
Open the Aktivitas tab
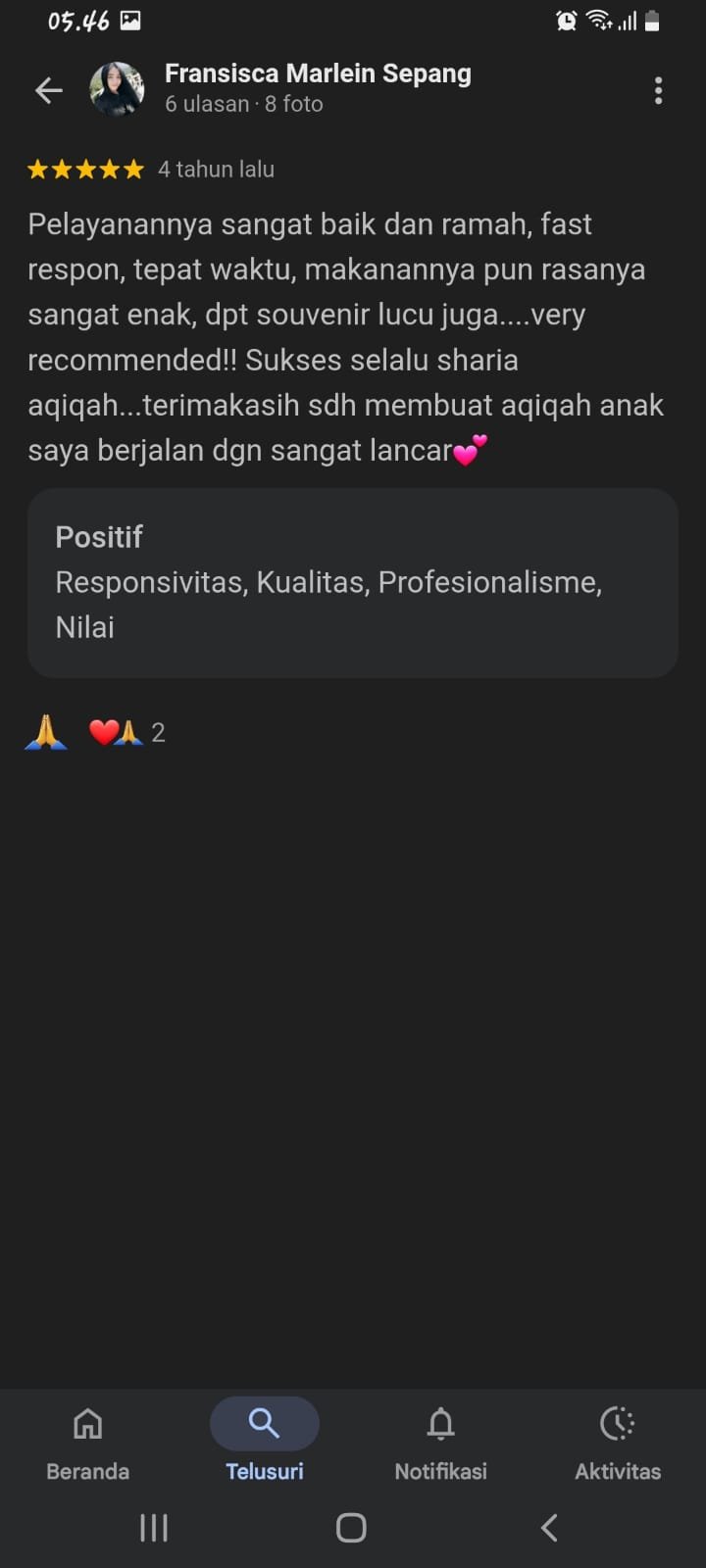pyautogui.click(x=618, y=1443)
